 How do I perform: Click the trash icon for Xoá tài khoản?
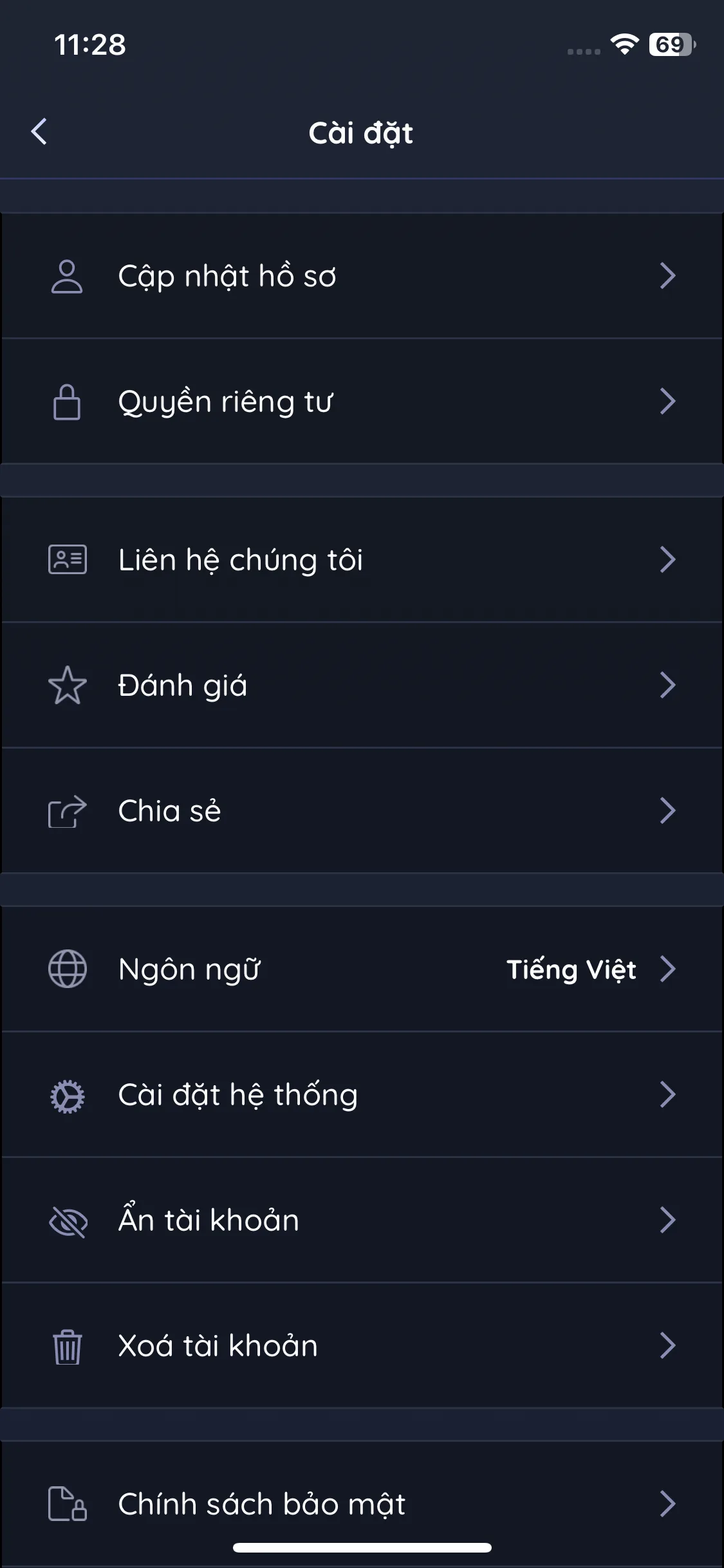[x=68, y=1345]
